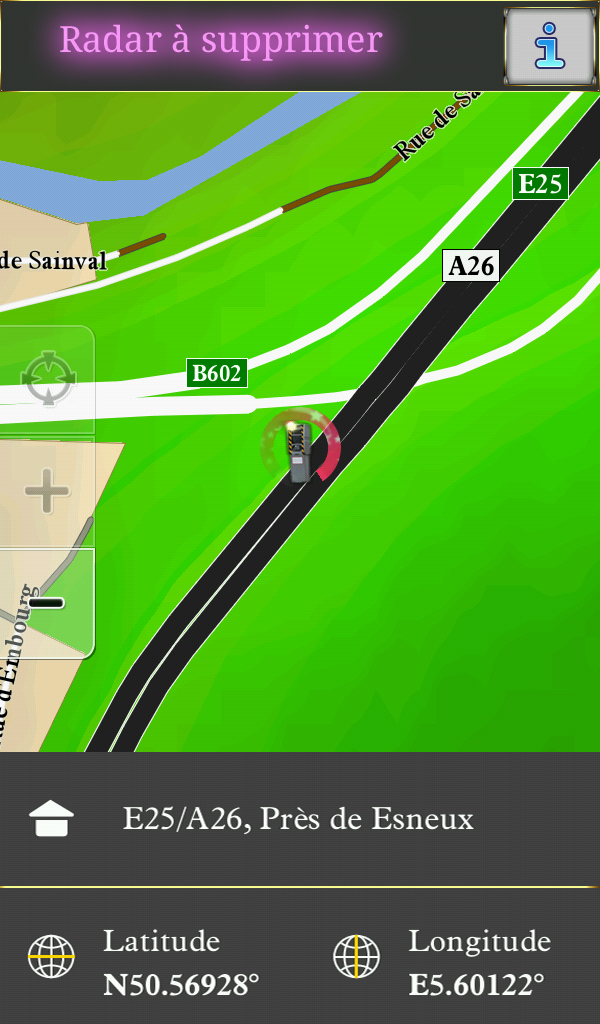Image resolution: width=600 pixels, height=1024 pixels.
Task: Open the E25/A26, Près de Esneux row
Action: point(298,819)
